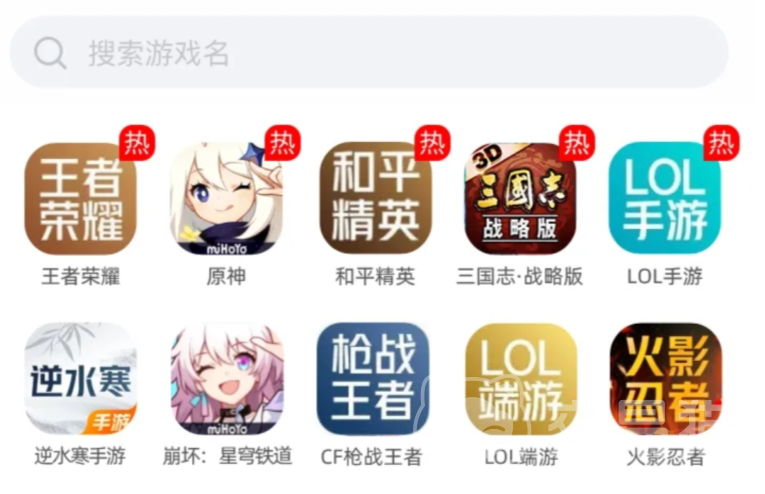Open the 王者荣耀 game

(80, 198)
